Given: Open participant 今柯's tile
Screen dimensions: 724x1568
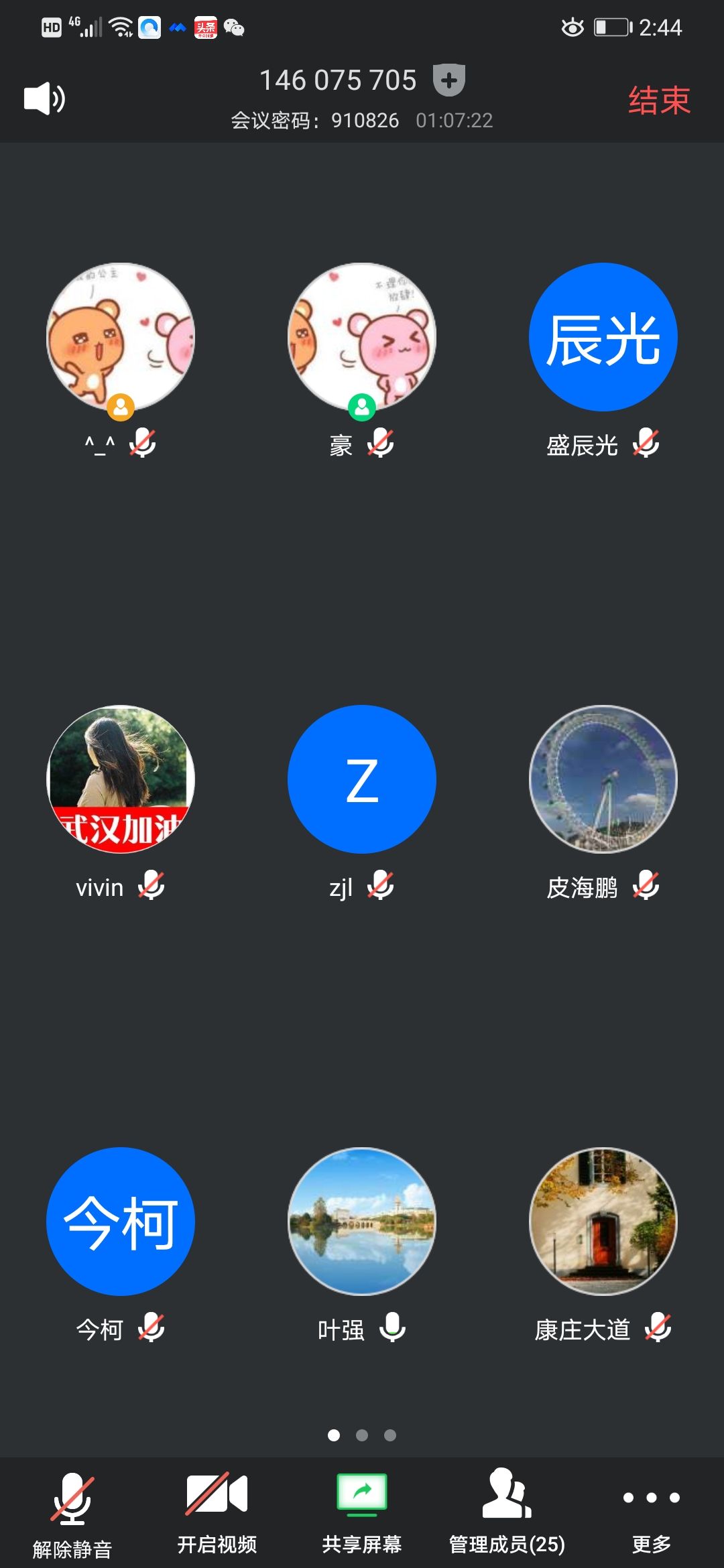Looking at the screenshot, I should click(121, 1222).
